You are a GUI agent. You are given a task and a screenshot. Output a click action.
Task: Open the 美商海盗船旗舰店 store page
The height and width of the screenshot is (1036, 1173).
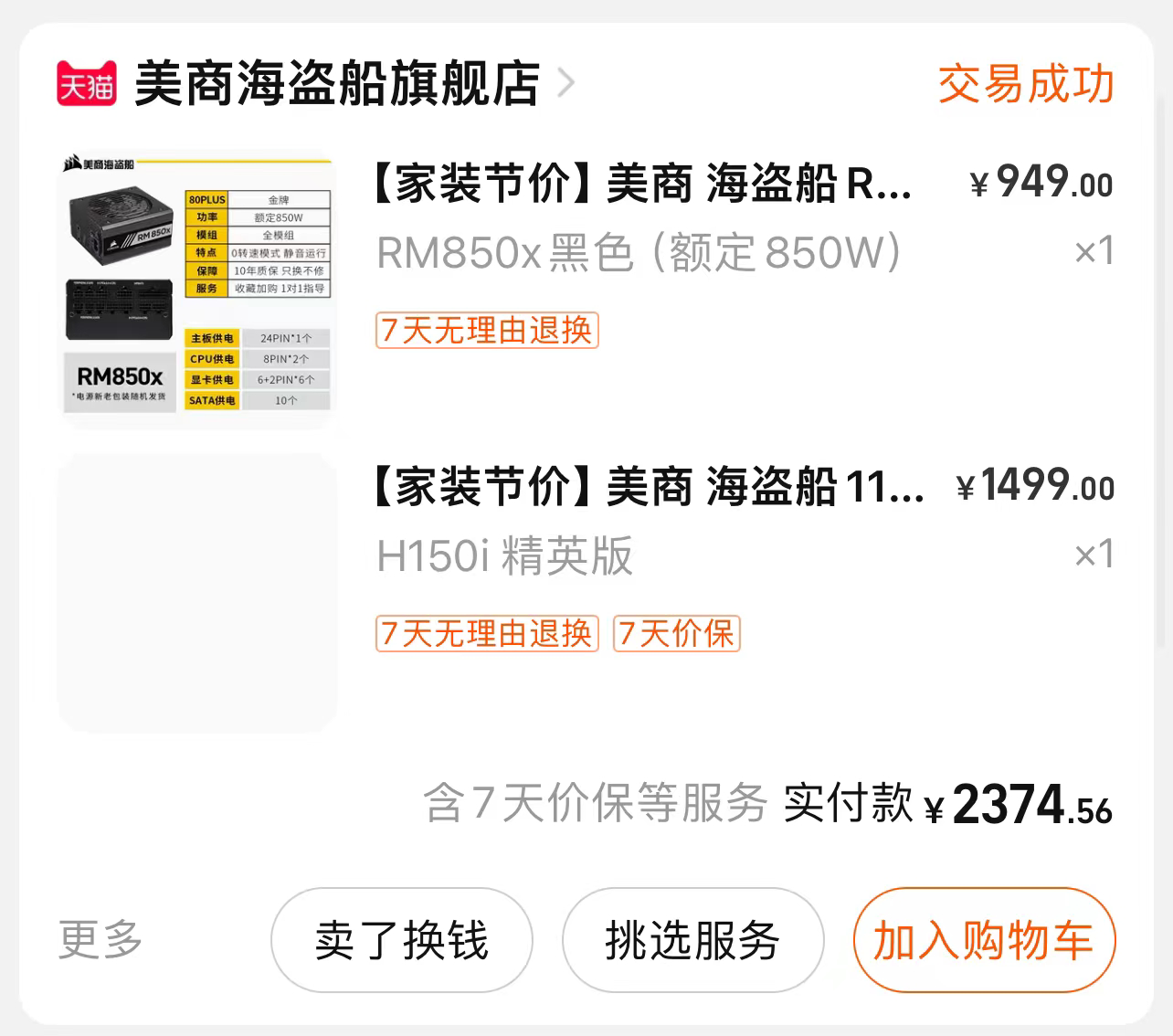pyautogui.click(x=336, y=84)
